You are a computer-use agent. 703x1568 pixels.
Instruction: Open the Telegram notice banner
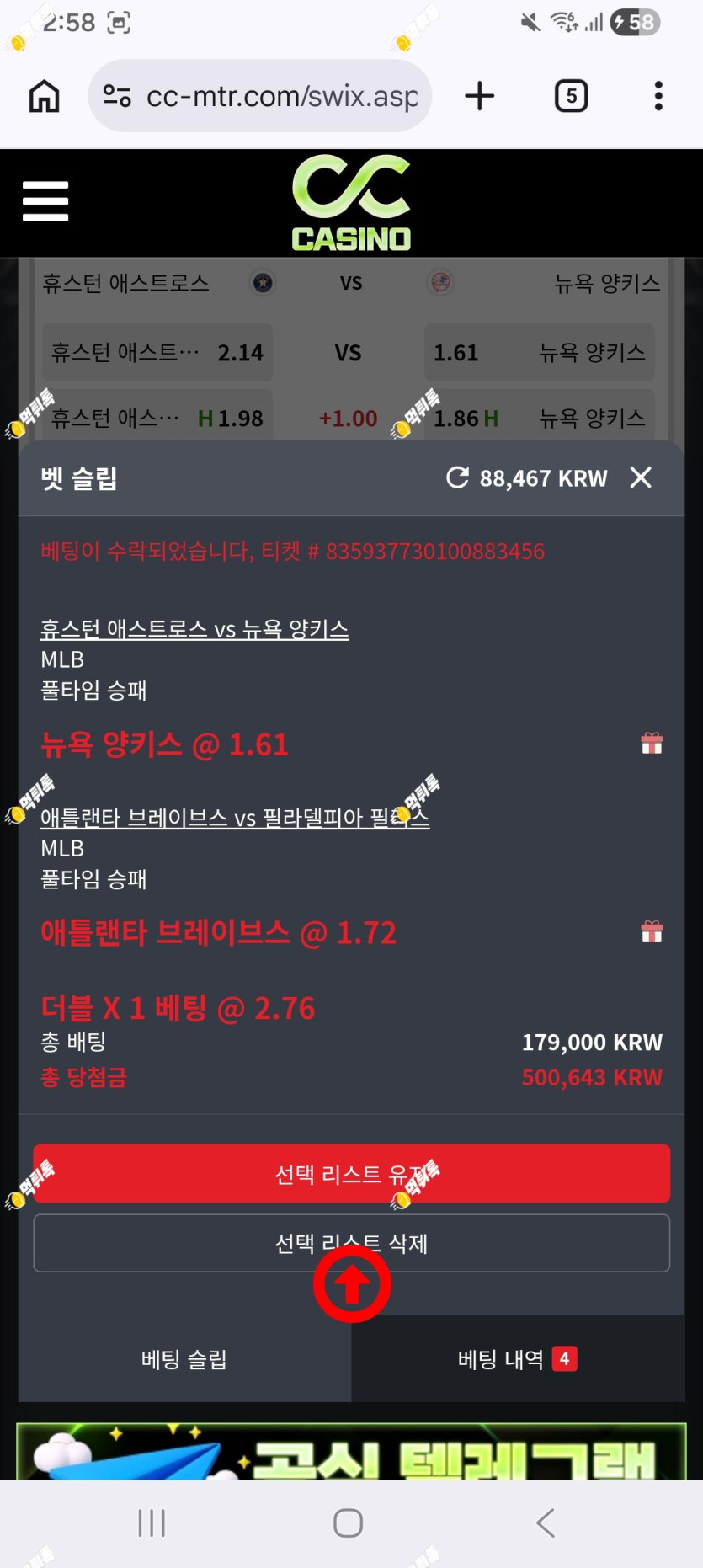coord(352,1452)
